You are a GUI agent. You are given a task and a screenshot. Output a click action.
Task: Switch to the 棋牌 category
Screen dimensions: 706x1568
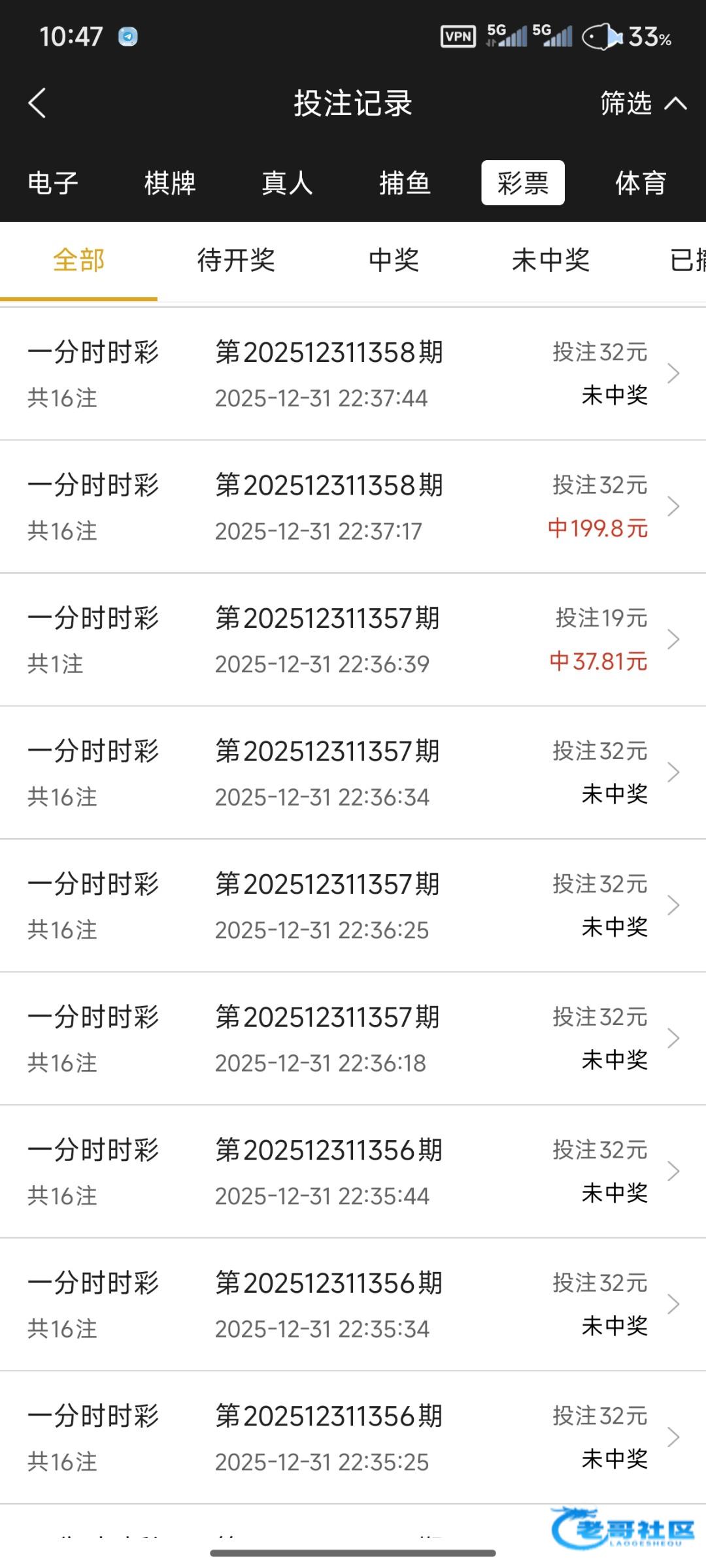tap(170, 183)
